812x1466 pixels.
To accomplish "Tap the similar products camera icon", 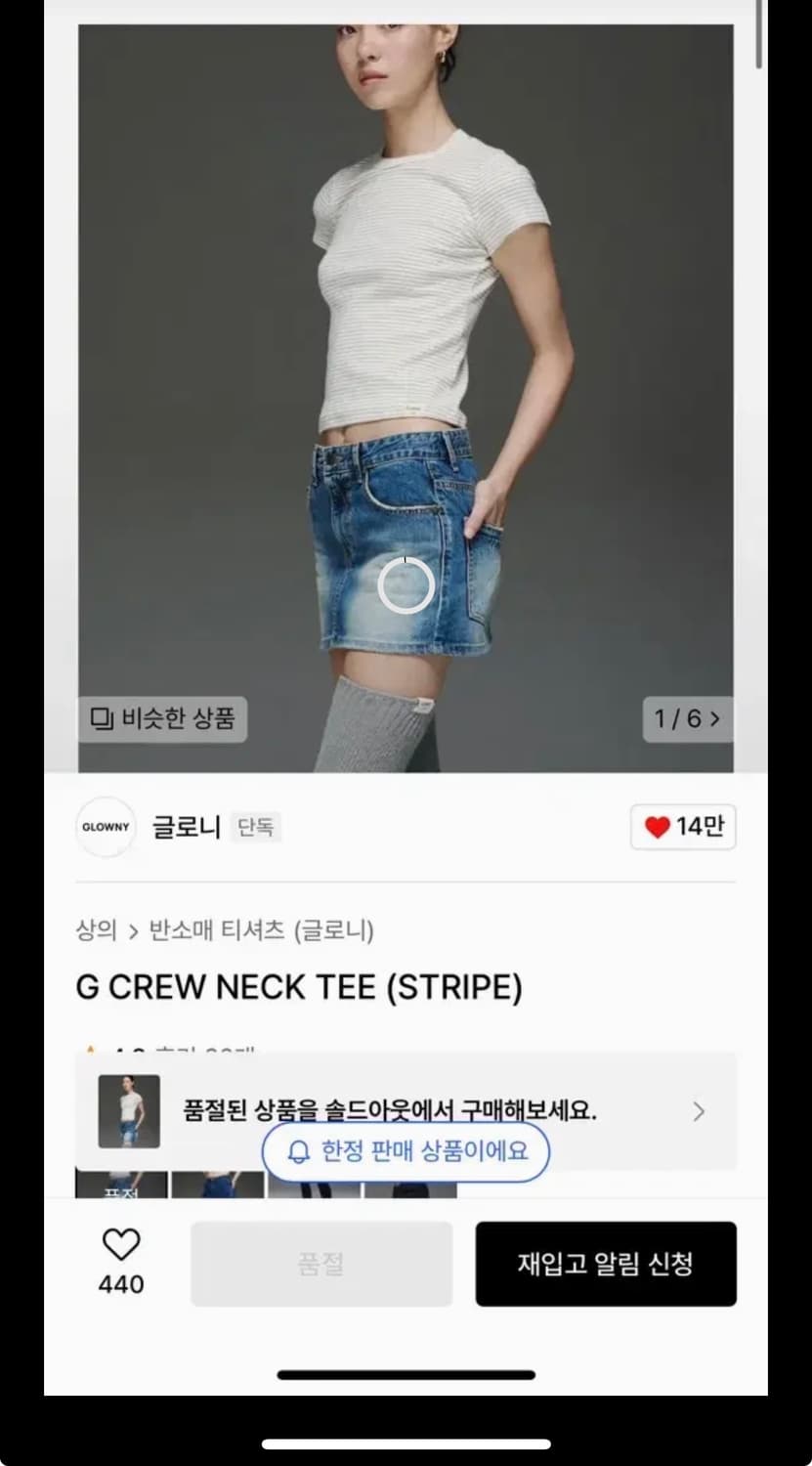I will 104,718.
